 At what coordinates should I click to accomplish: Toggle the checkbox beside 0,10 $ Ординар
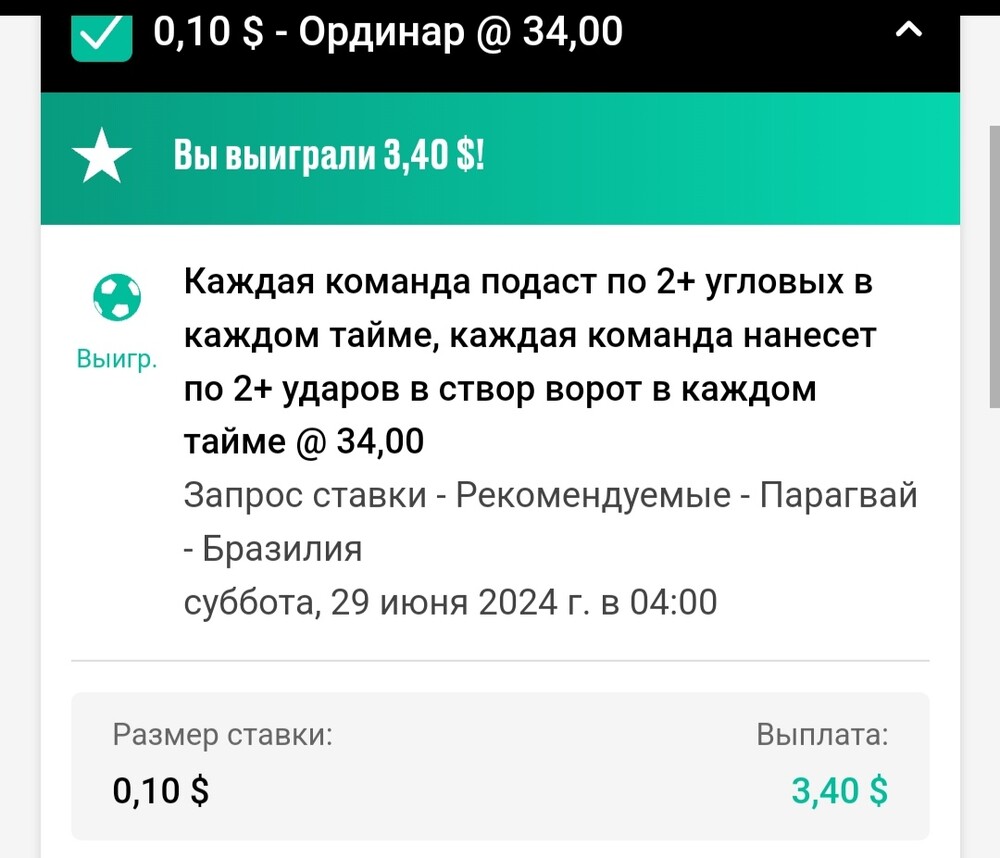pos(102,34)
